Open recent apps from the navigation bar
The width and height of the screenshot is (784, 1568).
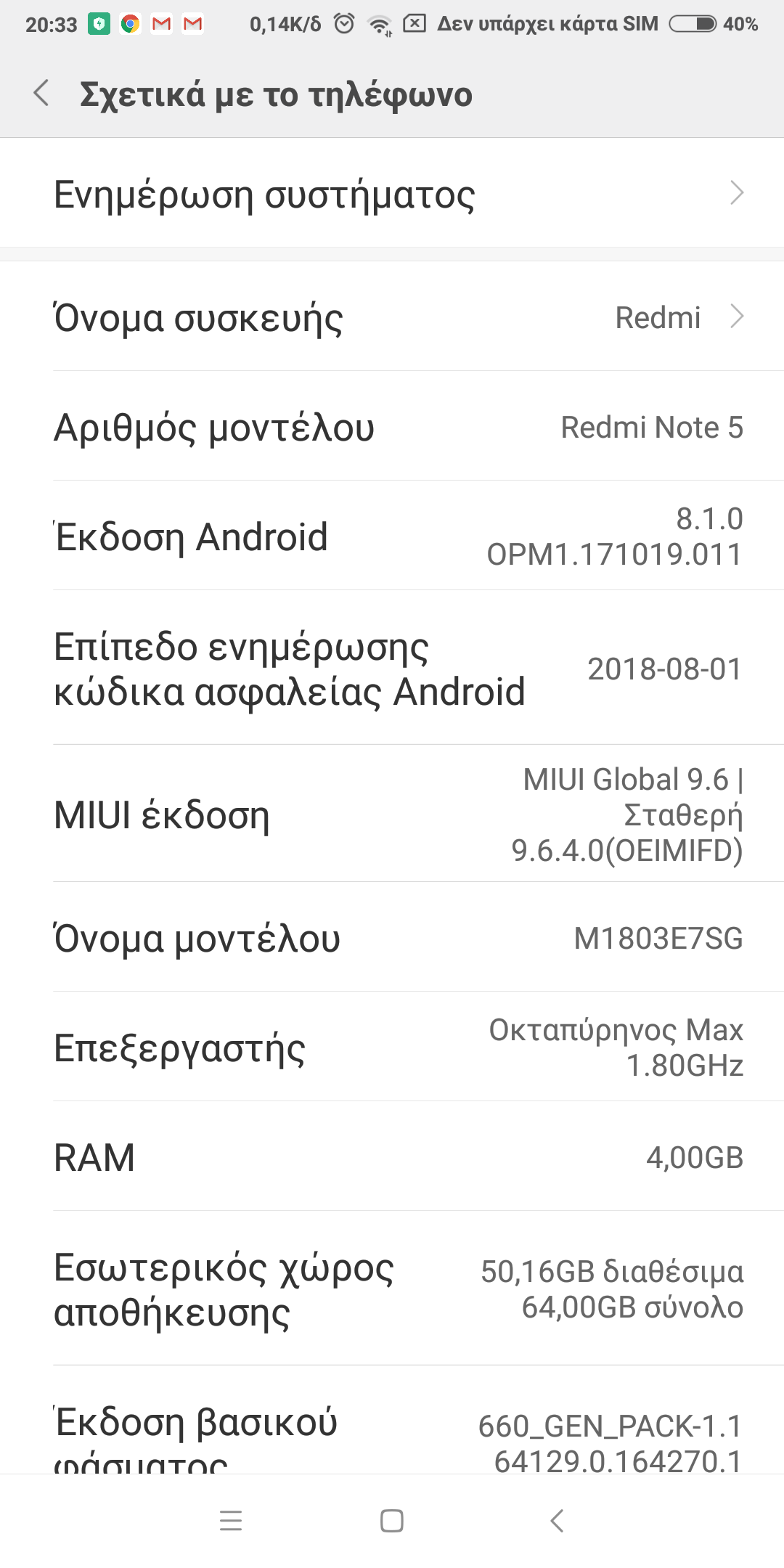coord(231,1521)
